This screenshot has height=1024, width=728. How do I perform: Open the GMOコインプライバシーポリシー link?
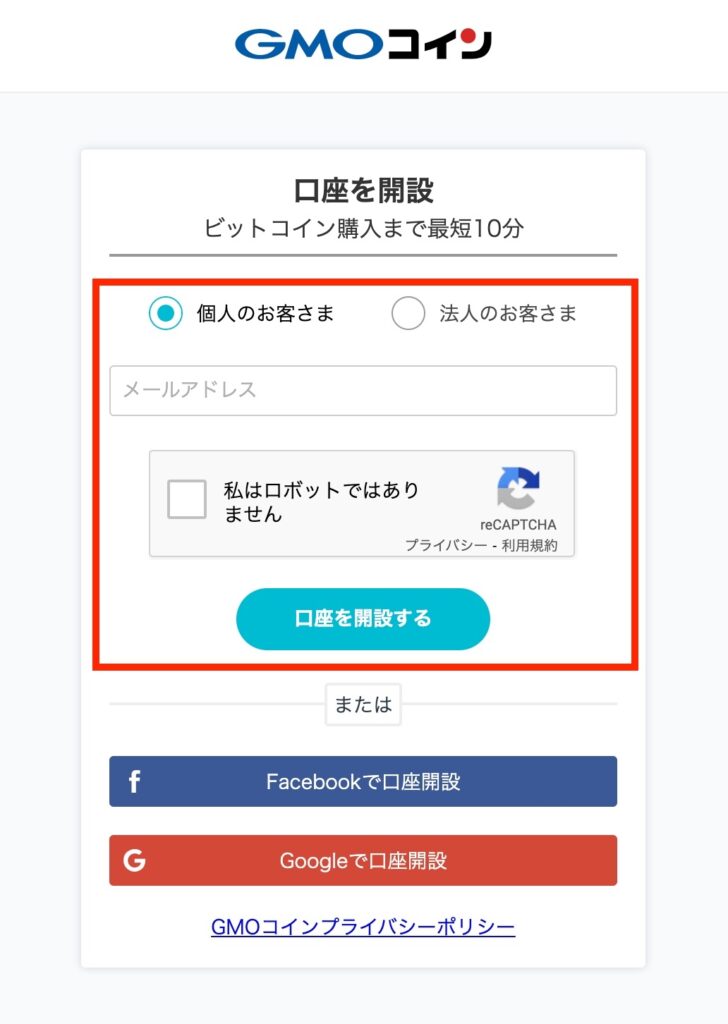[363, 927]
